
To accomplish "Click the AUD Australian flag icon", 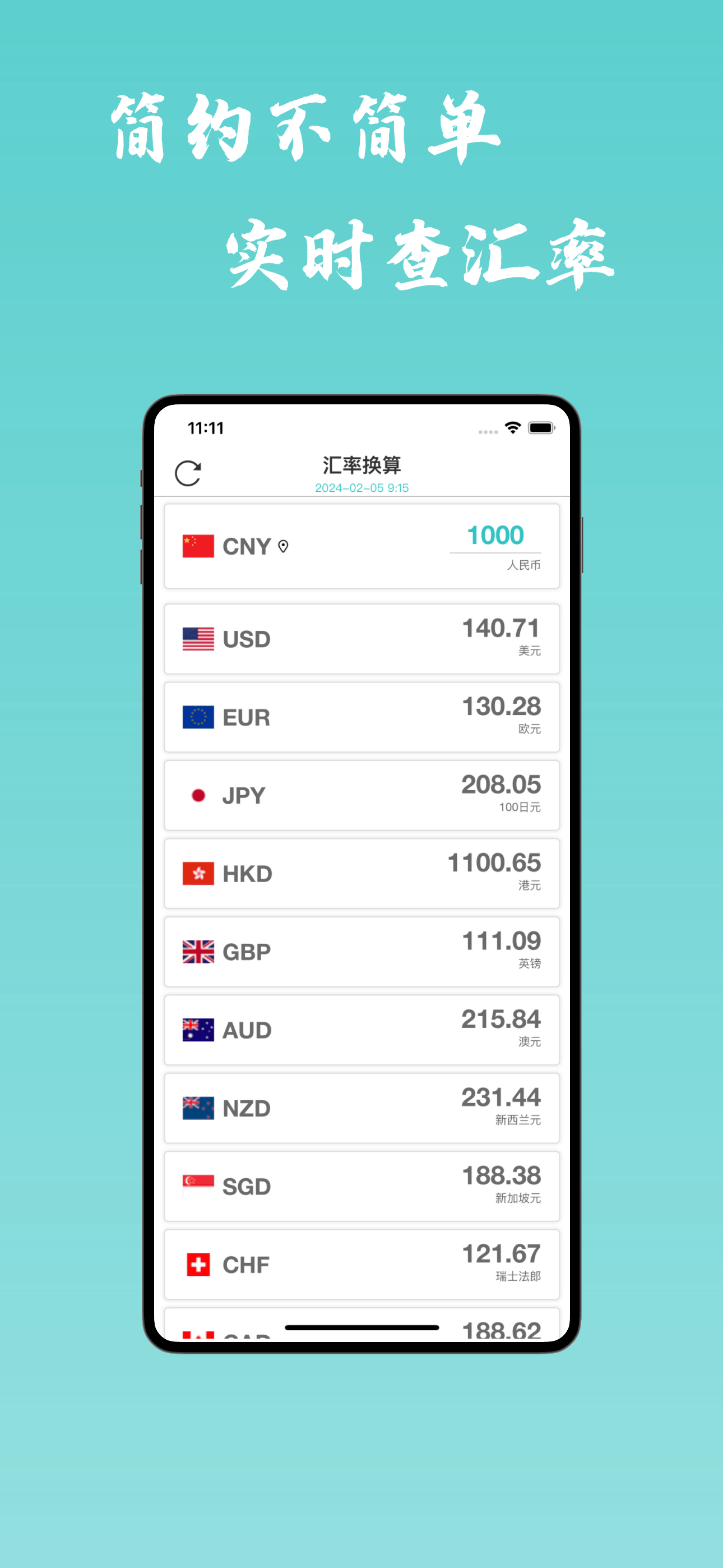I will [198, 1029].
